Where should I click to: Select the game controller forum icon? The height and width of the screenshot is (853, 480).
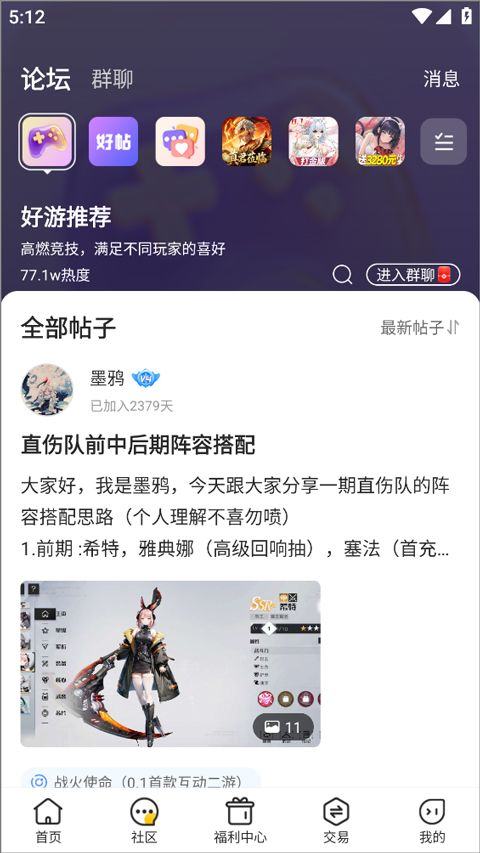pos(47,141)
